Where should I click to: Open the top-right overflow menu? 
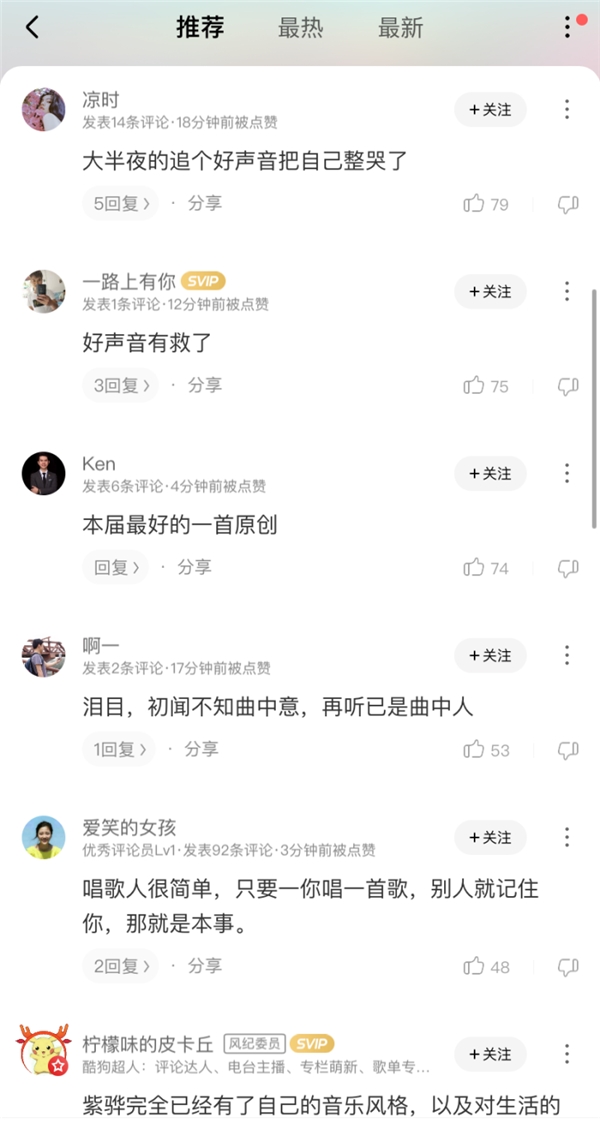click(568, 27)
